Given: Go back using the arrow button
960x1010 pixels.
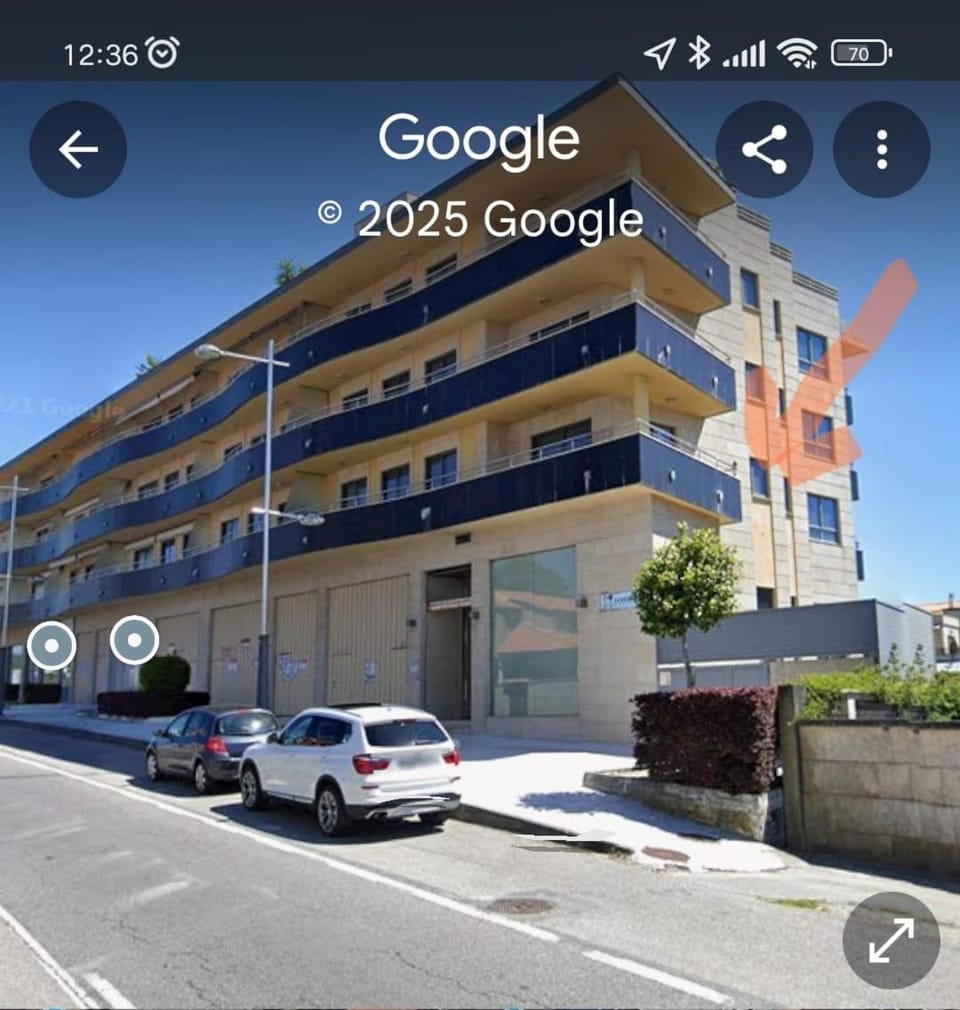Looking at the screenshot, I should [78, 149].
